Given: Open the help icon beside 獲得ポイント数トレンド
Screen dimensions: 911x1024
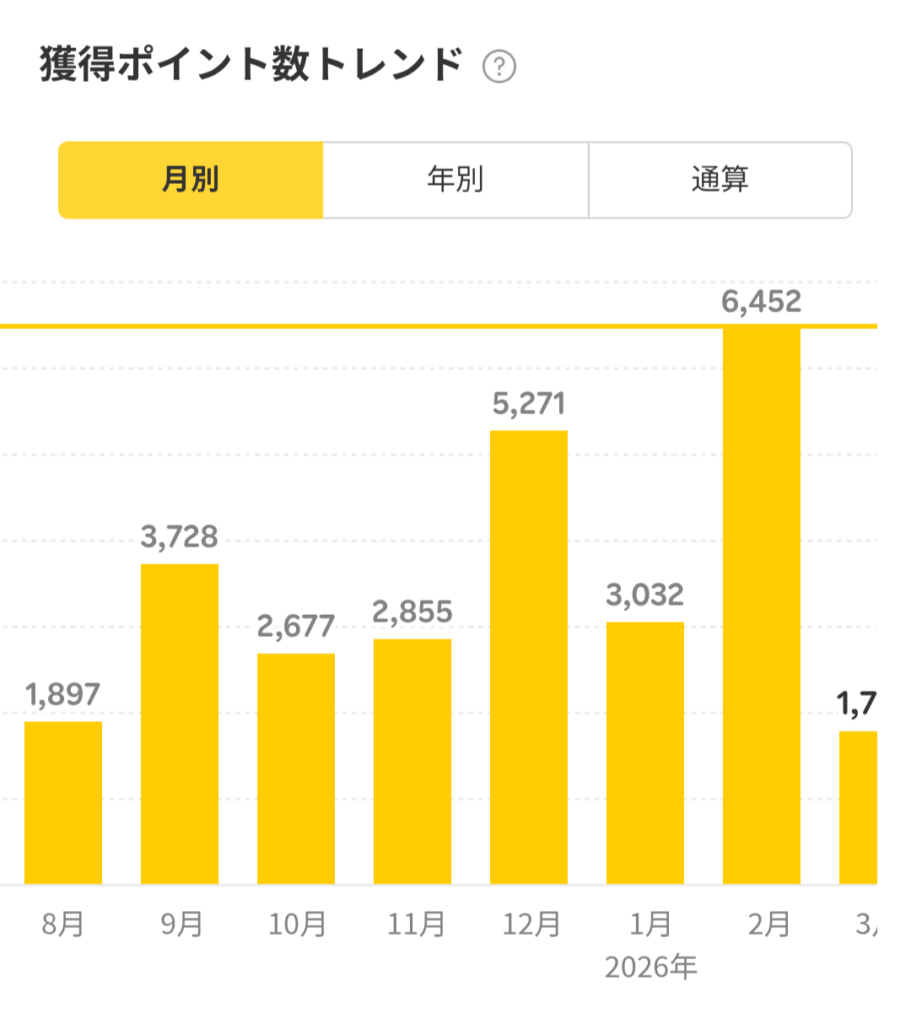Looking at the screenshot, I should [498, 67].
